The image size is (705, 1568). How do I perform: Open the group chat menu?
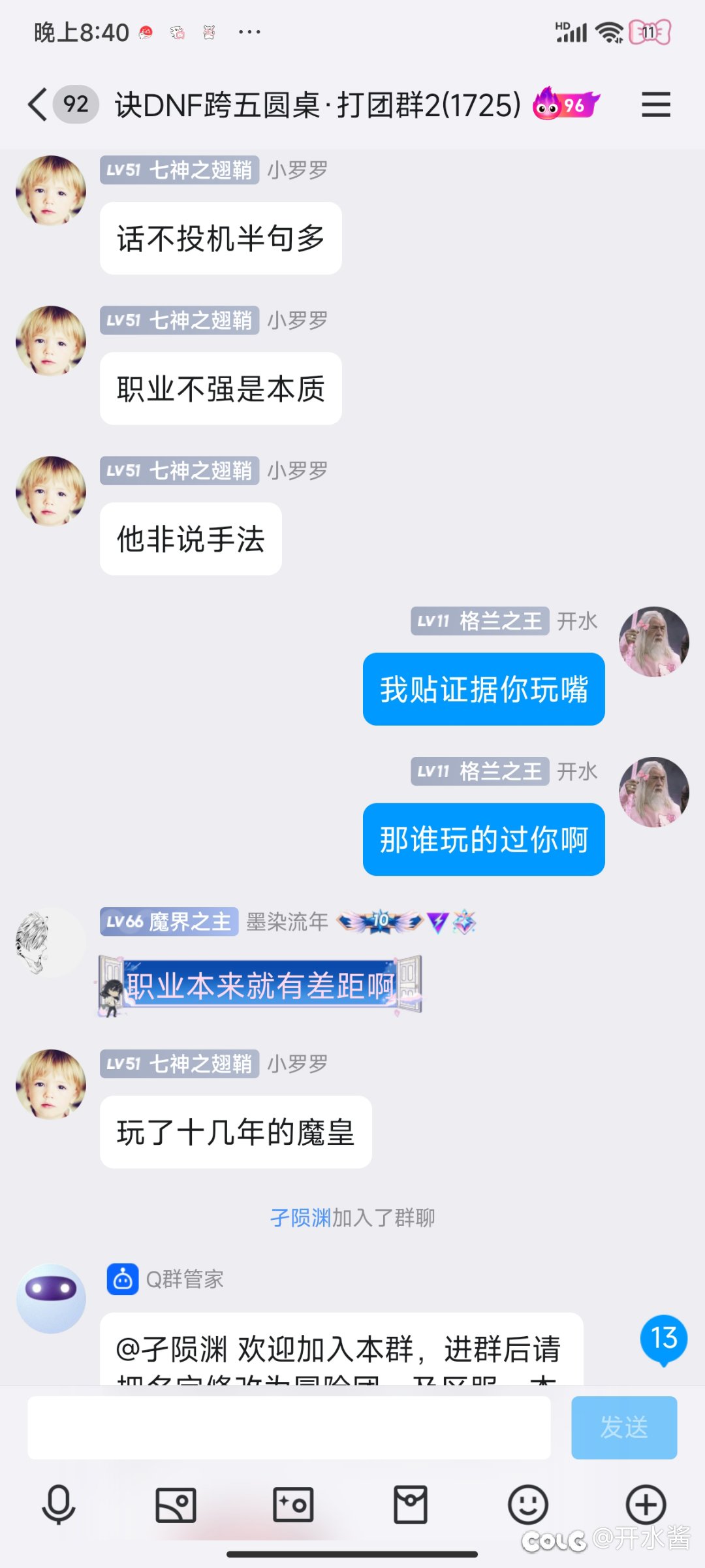656,104
